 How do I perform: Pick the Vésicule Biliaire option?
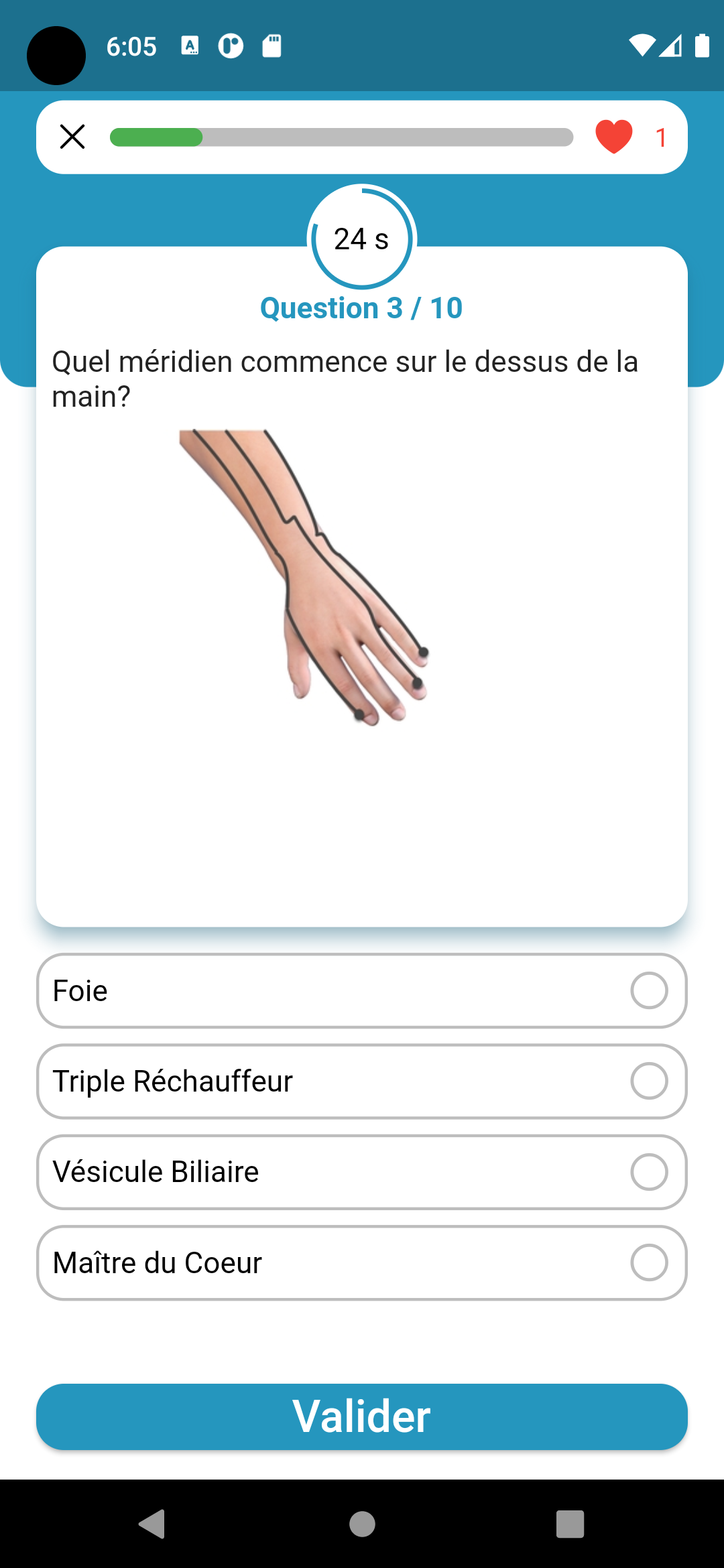tap(362, 1172)
